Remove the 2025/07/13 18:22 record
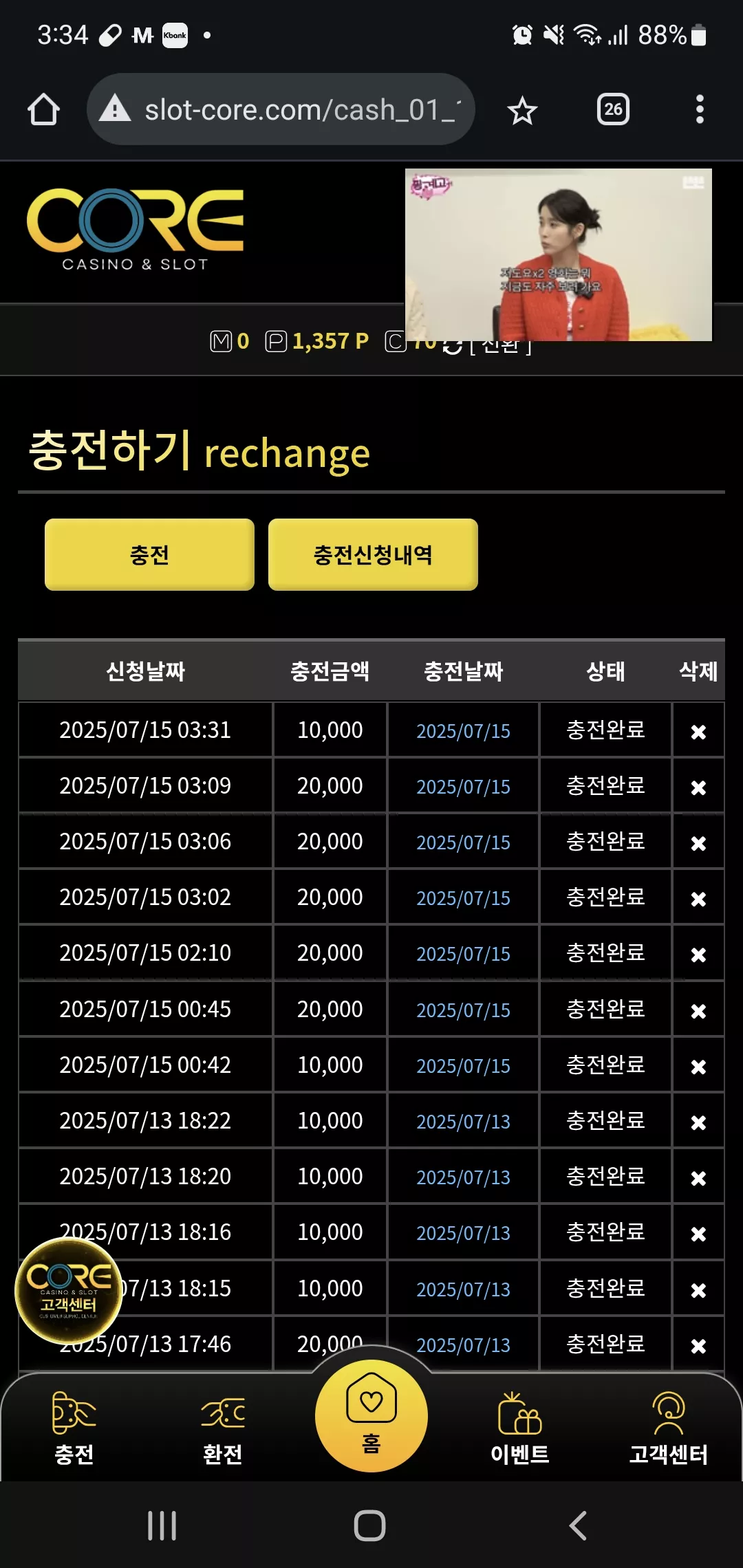 [x=698, y=1122]
